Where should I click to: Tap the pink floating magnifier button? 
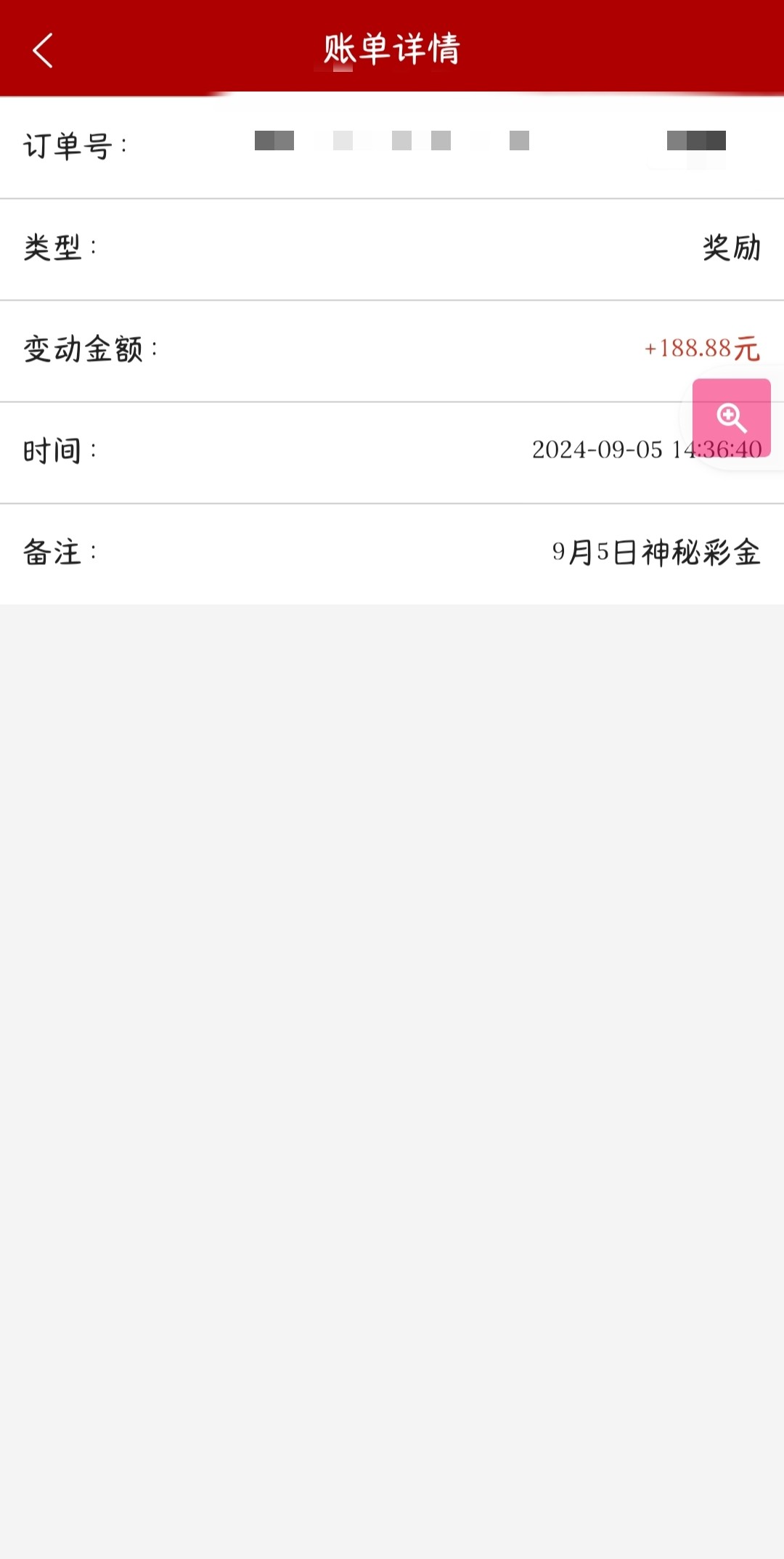(x=731, y=418)
